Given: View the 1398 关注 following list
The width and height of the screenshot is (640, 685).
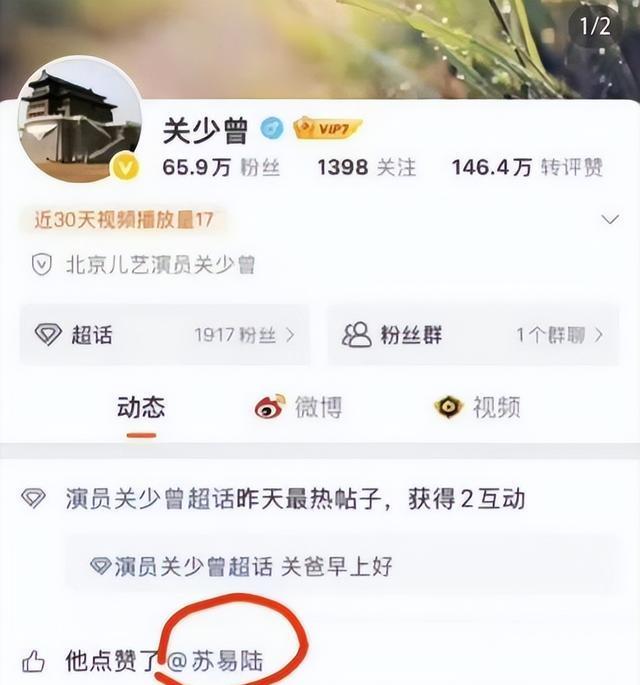Looking at the screenshot, I should (x=366, y=167).
